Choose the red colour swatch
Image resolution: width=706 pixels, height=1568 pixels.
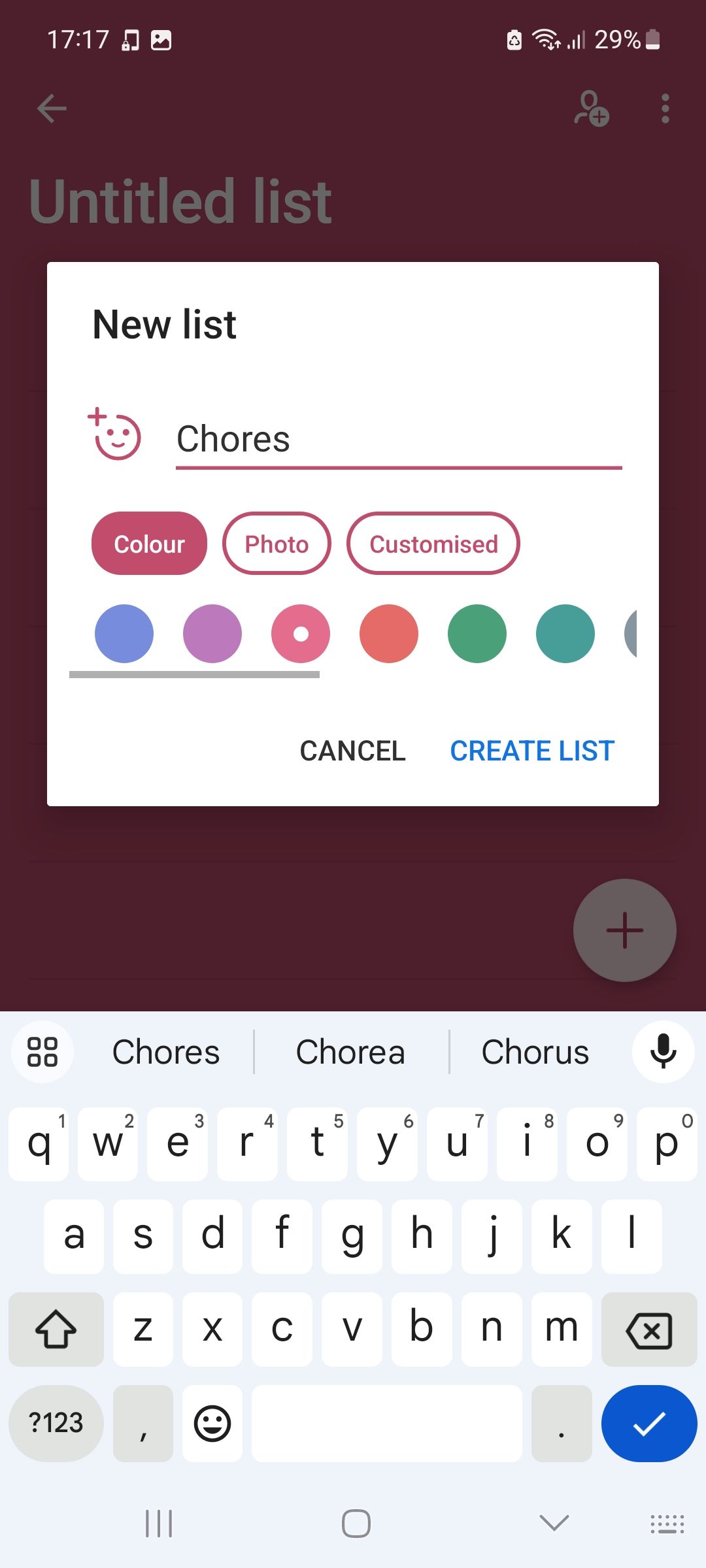coord(389,634)
